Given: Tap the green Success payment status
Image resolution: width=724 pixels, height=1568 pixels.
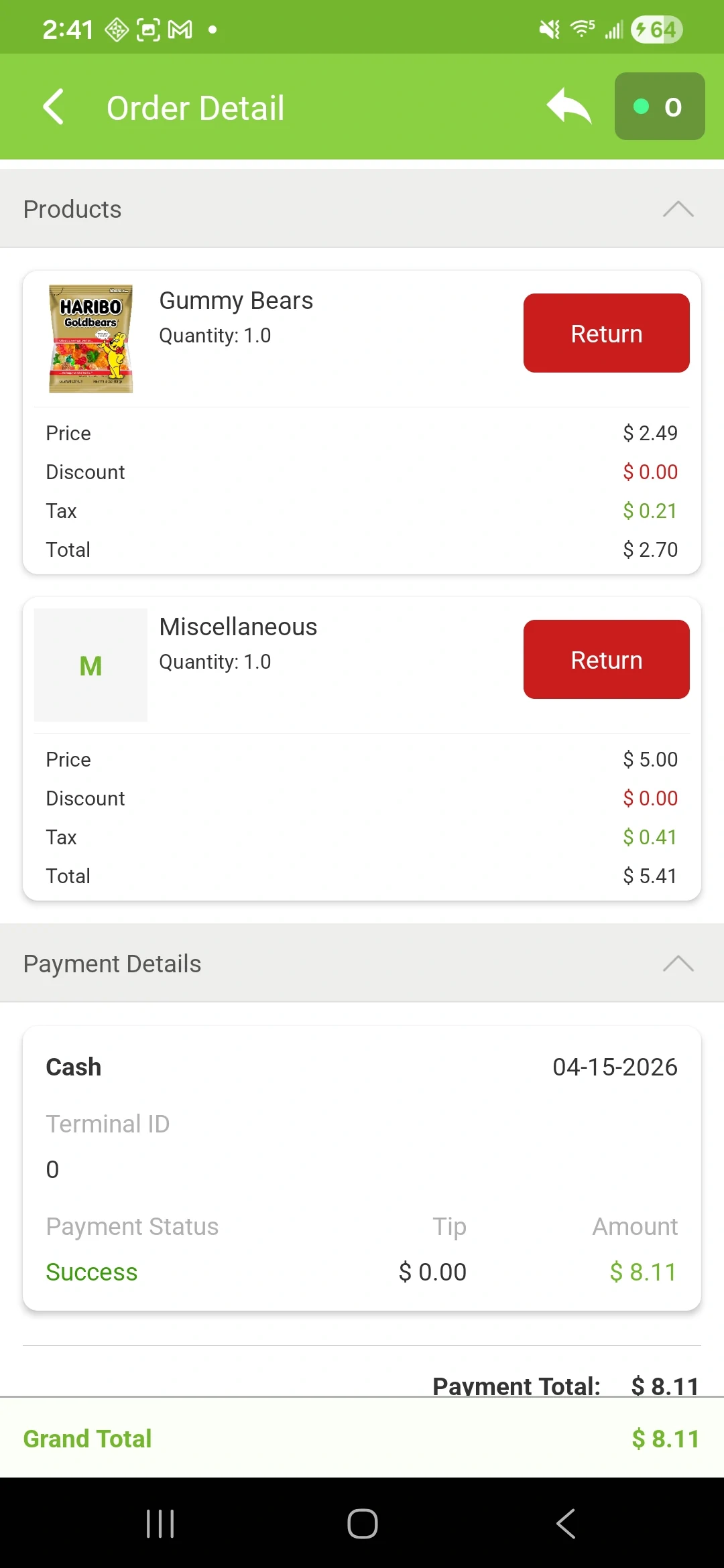Looking at the screenshot, I should coord(92,1271).
